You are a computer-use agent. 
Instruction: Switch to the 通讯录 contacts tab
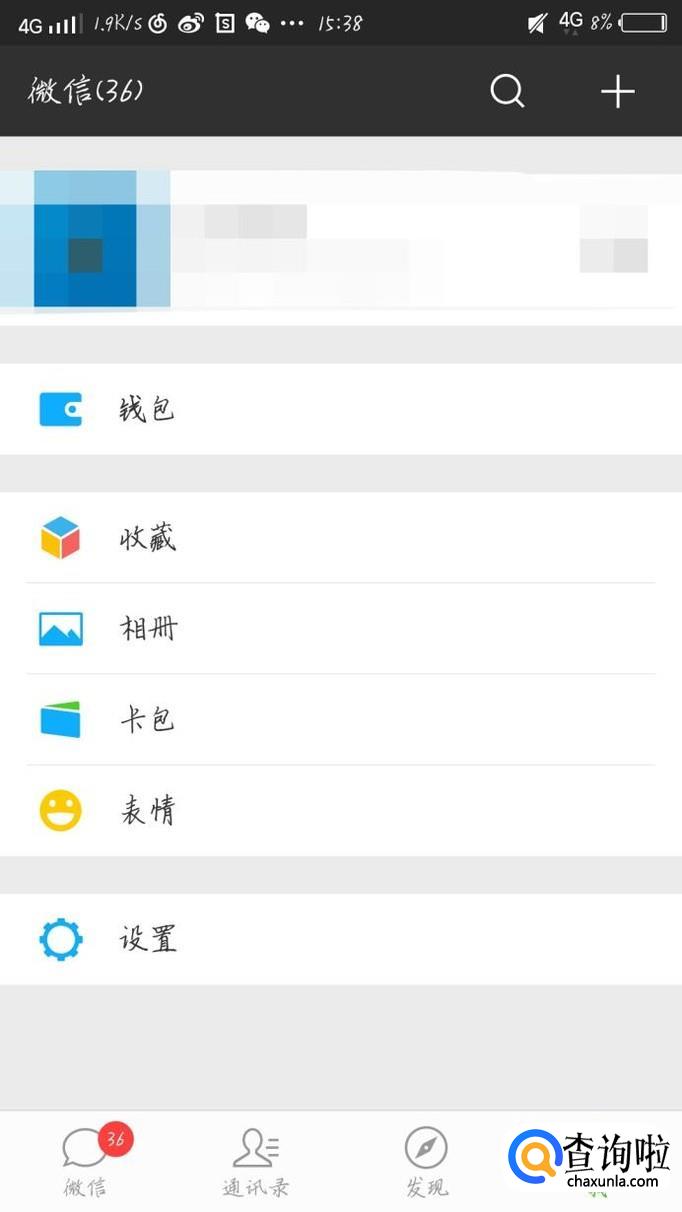click(256, 1160)
